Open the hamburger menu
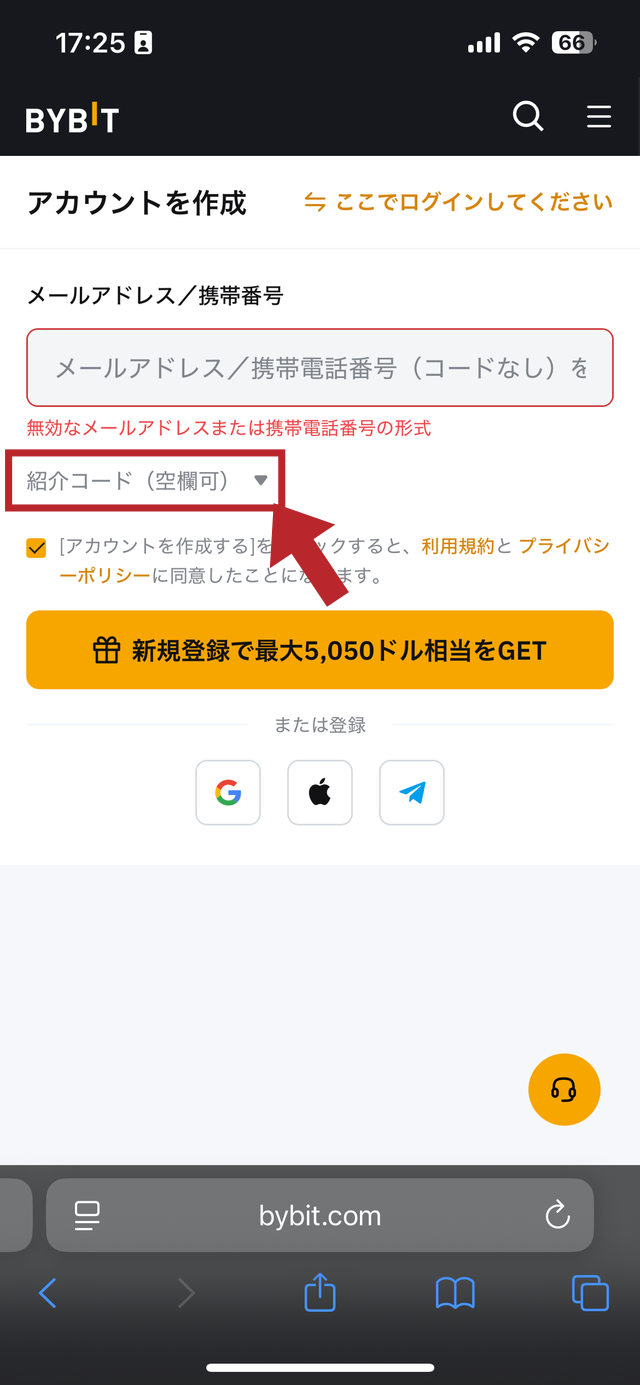Viewport: 640px width, 1385px height. tap(599, 117)
